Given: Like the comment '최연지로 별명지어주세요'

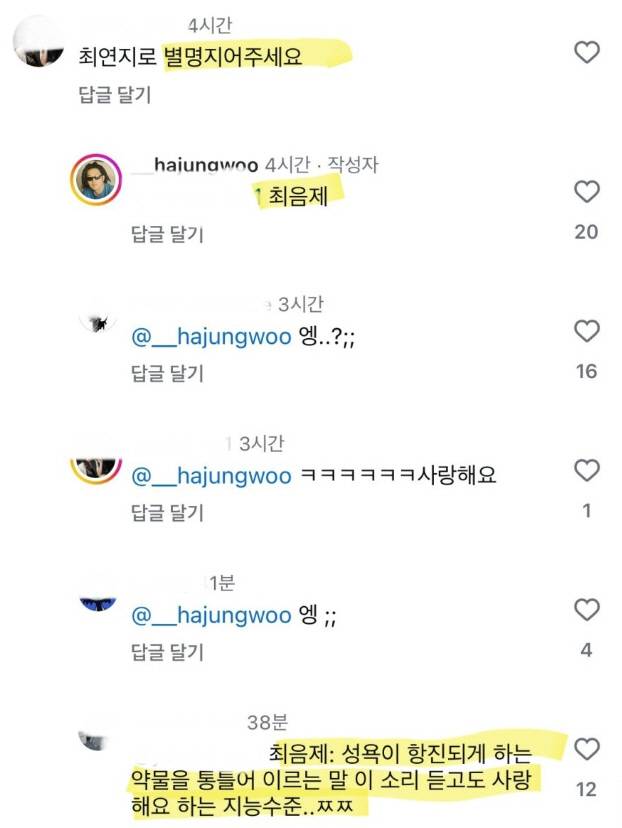Looking at the screenshot, I should [x=587, y=52].
